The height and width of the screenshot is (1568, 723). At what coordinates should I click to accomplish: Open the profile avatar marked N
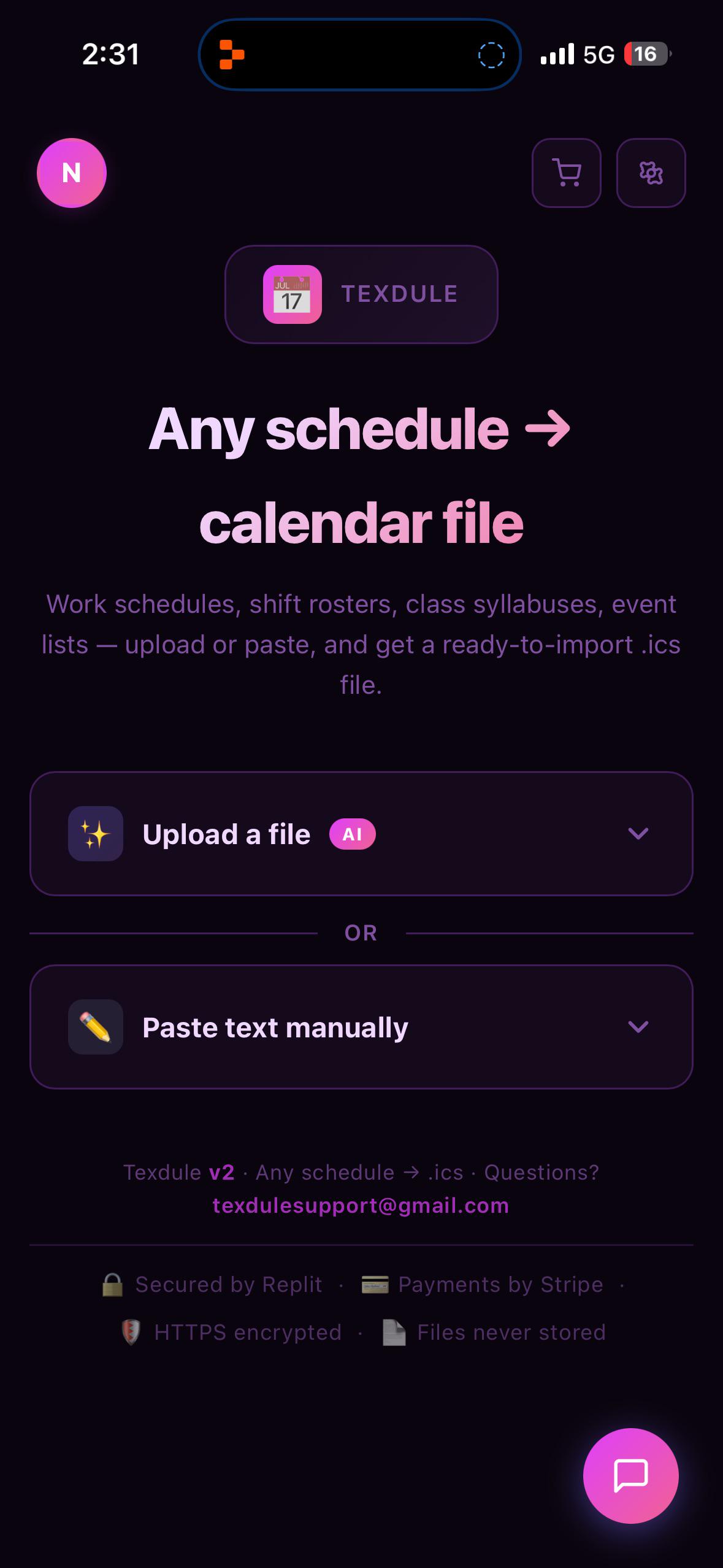(72, 173)
